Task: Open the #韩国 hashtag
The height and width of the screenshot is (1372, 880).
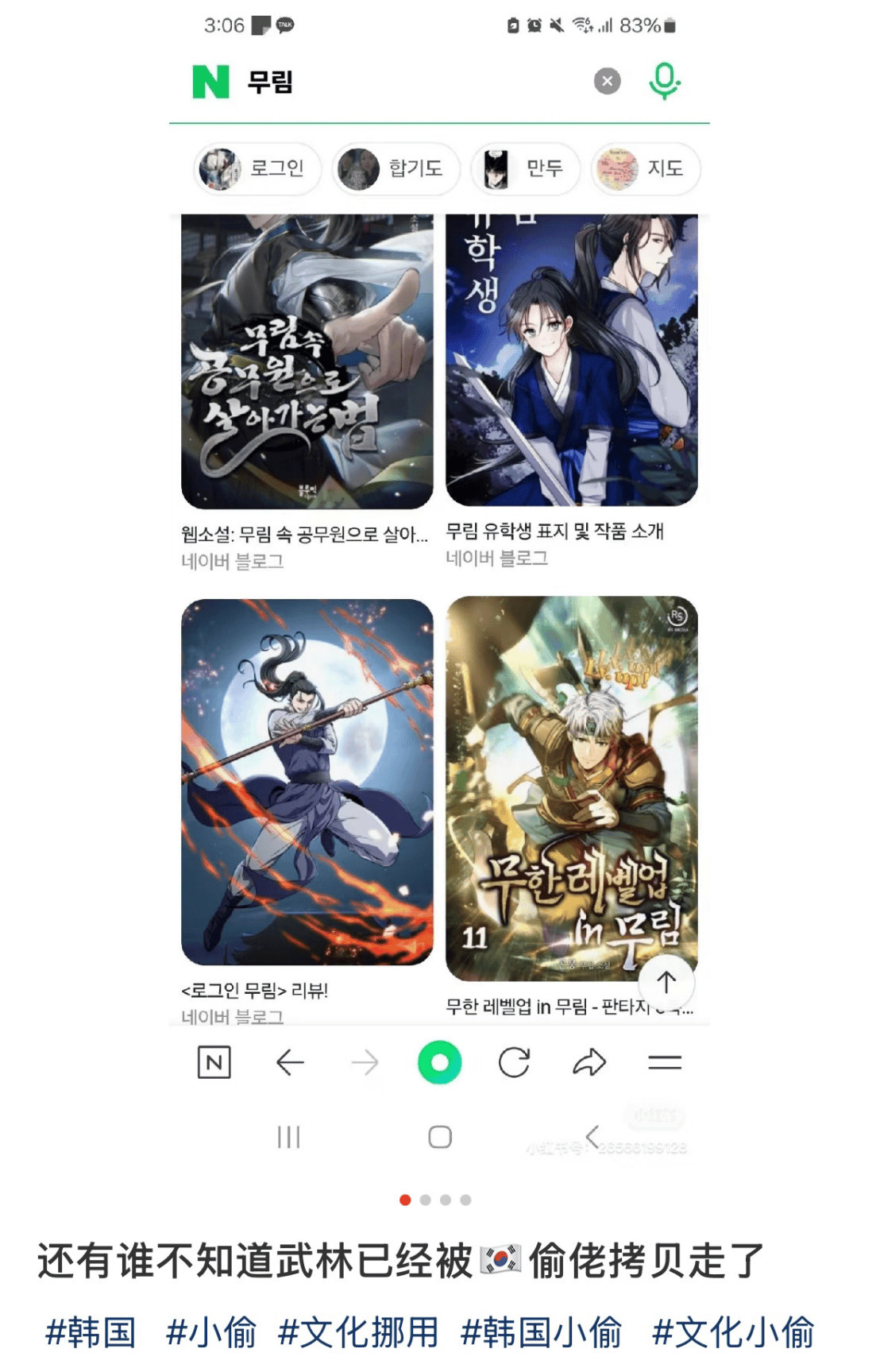Action: pyautogui.click(x=91, y=1332)
